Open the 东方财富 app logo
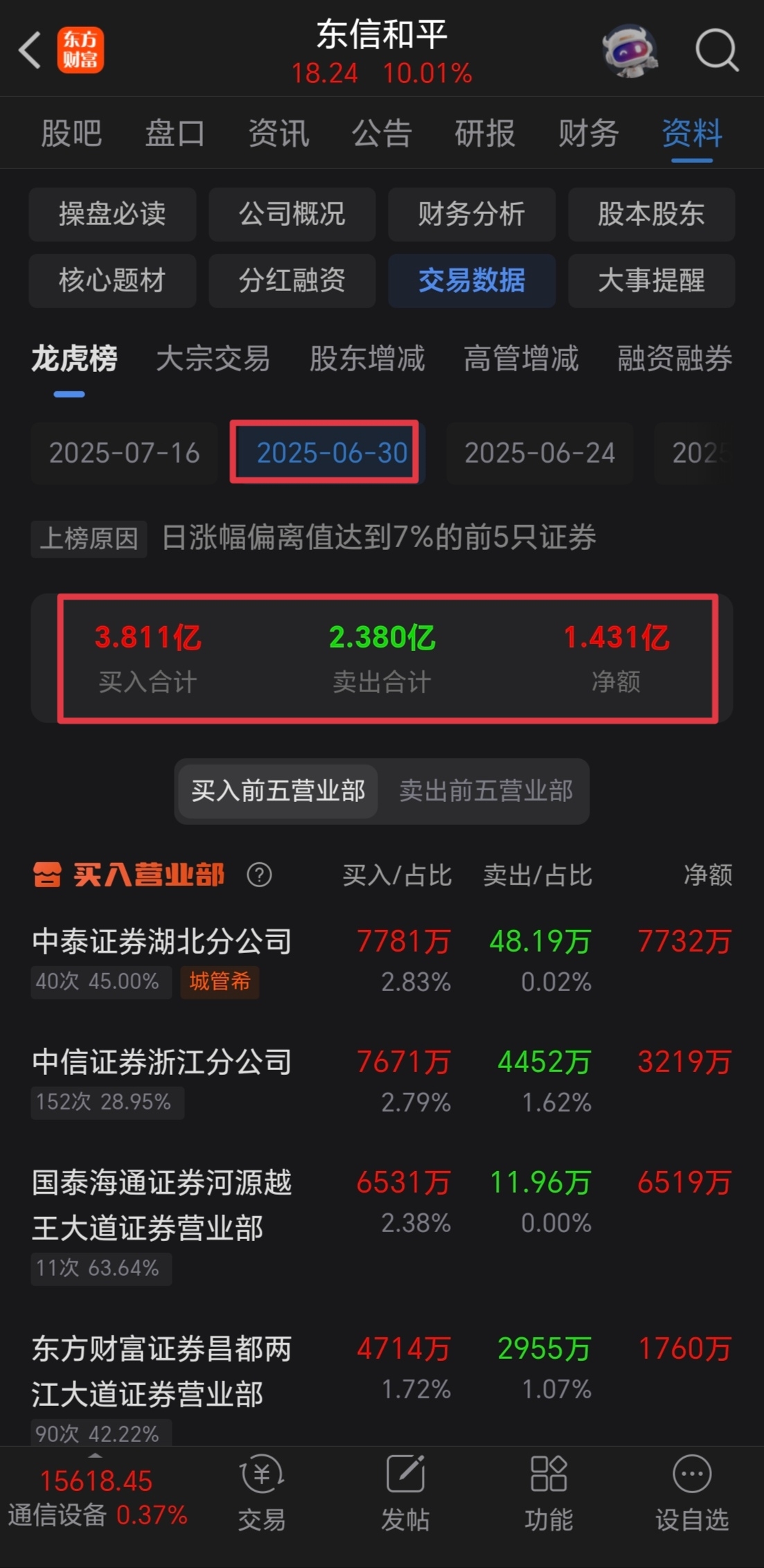 tap(80, 50)
